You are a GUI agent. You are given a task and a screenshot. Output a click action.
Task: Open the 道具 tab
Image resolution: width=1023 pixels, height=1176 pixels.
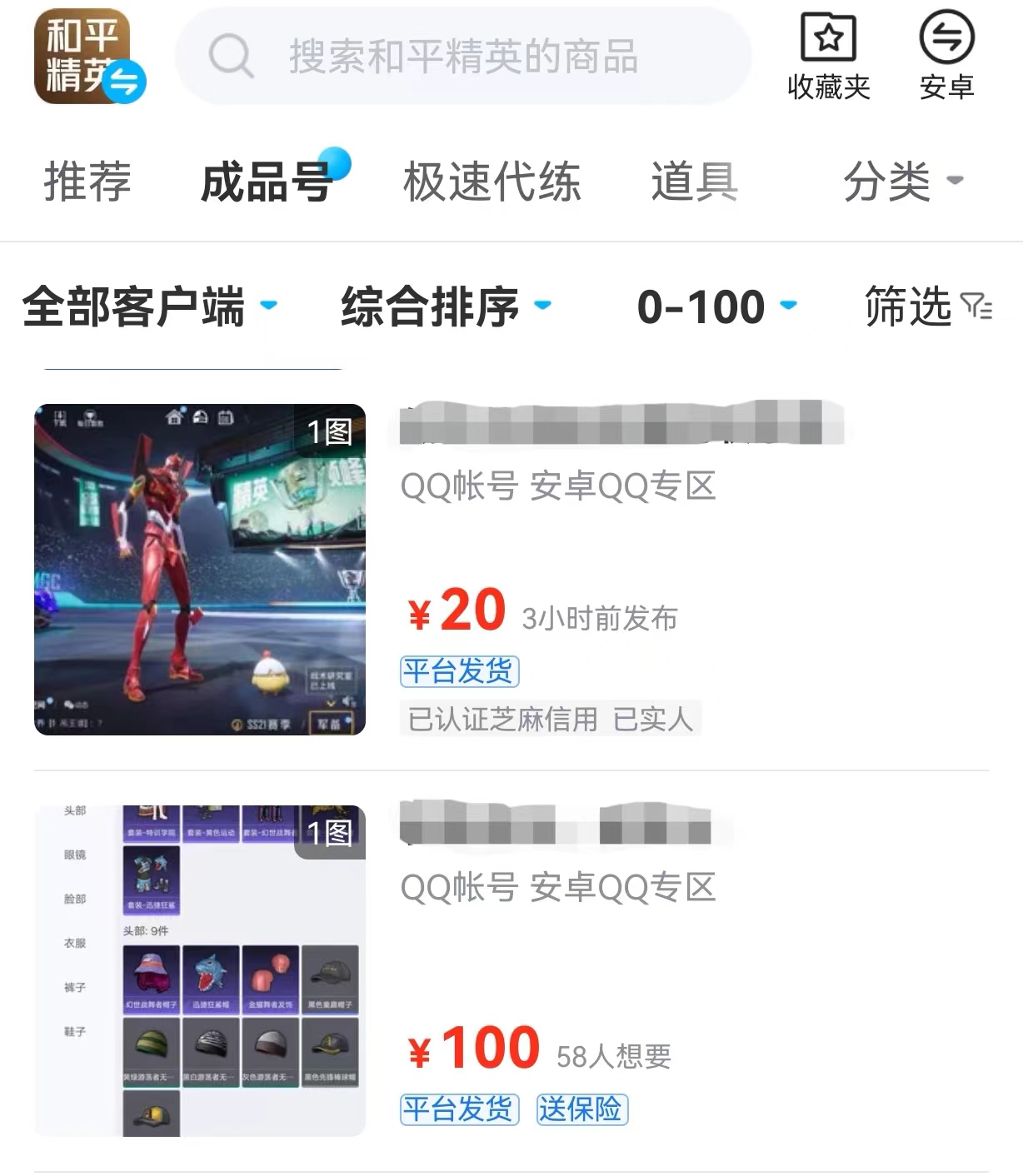694,182
